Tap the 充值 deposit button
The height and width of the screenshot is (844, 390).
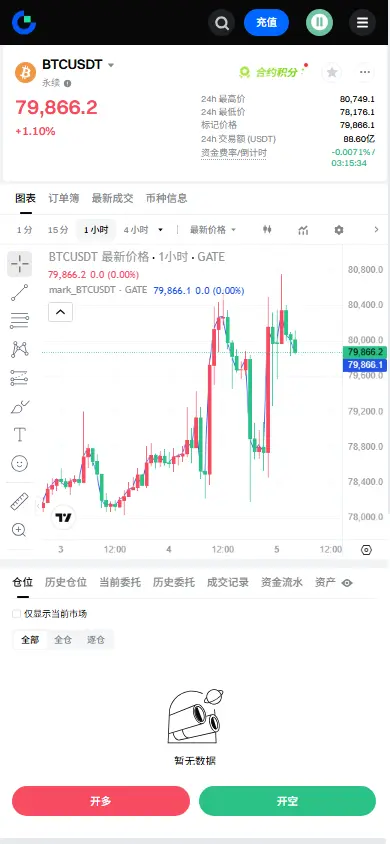click(x=266, y=23)
